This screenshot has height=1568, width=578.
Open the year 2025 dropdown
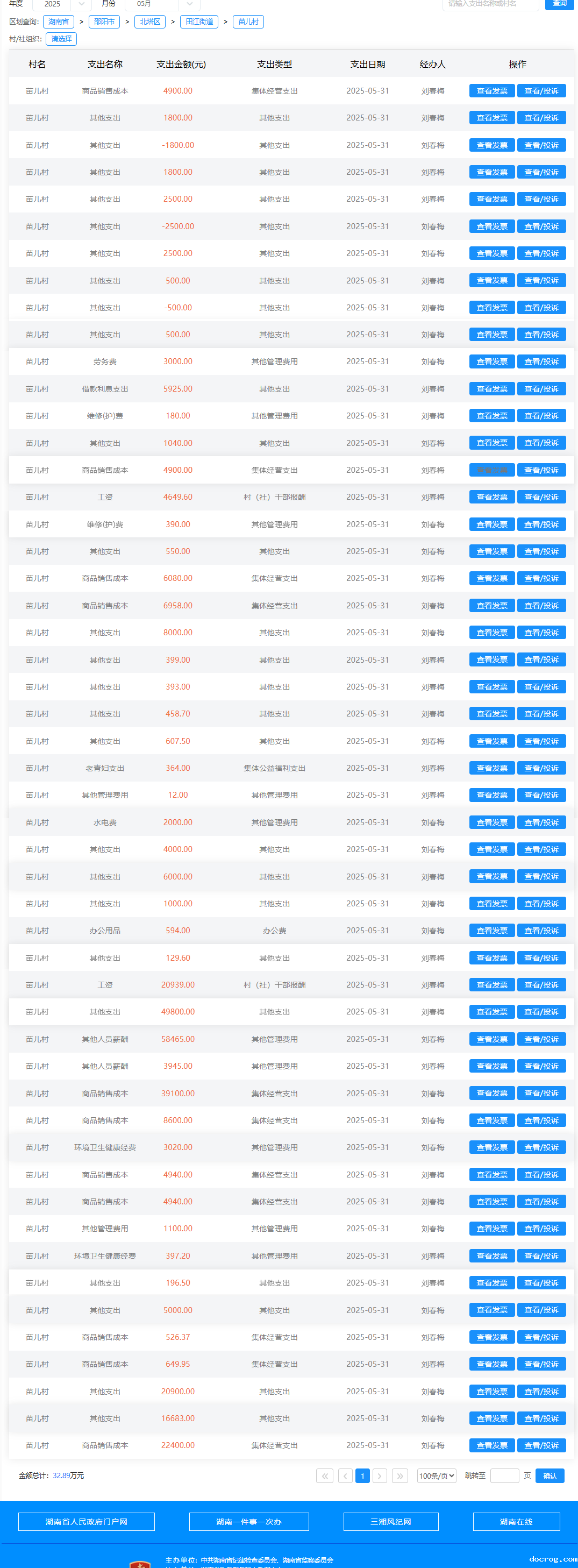click(61, 4)
